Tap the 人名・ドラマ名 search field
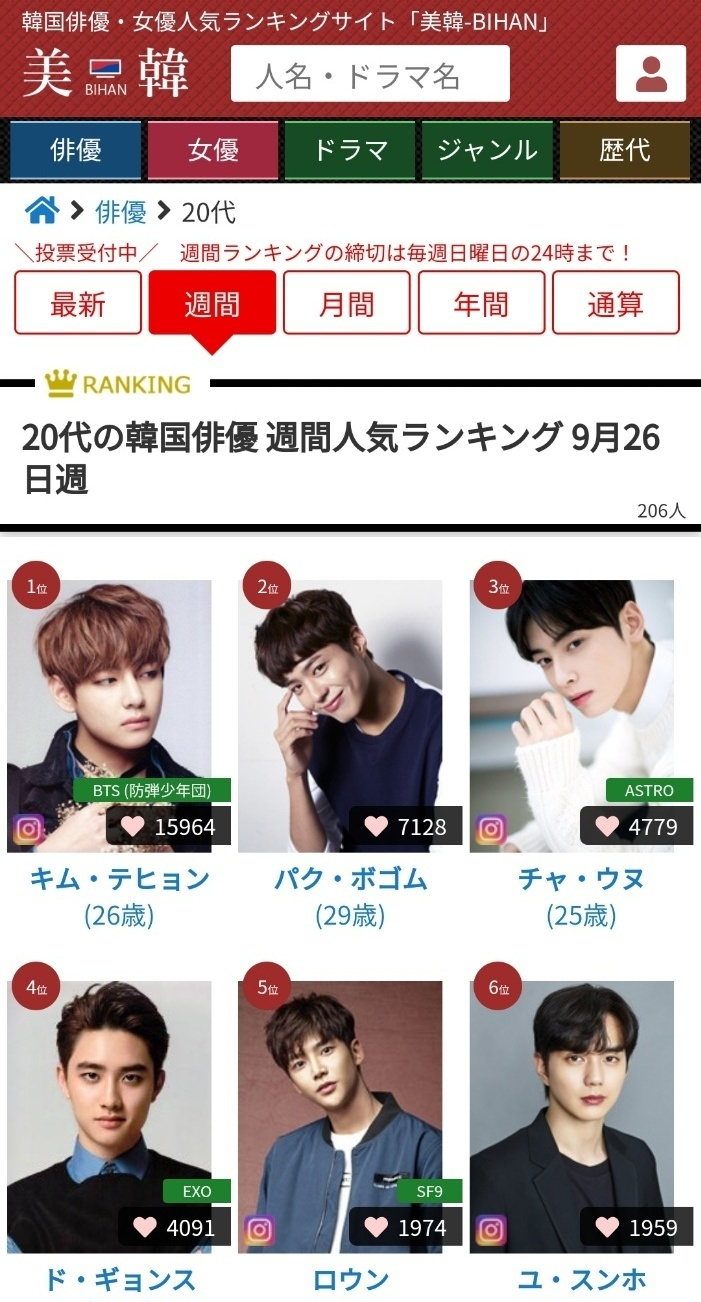 coord(370,74)
